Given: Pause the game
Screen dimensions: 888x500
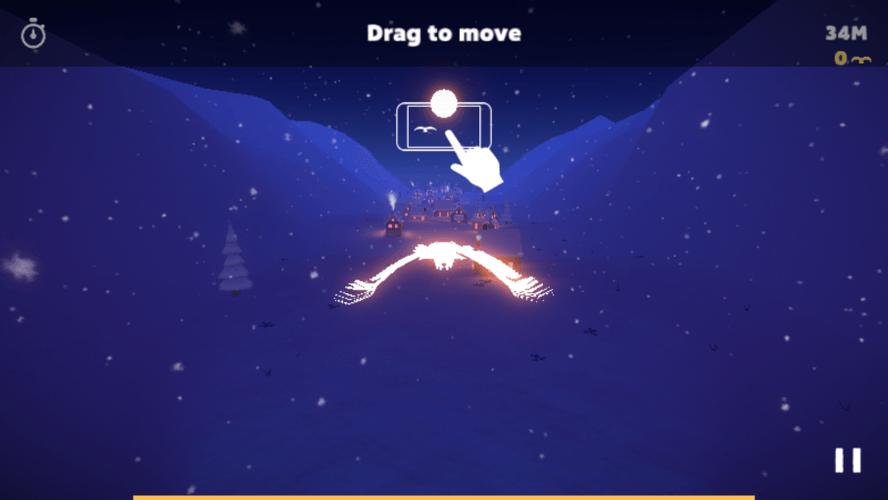Looking at the screenshot, I should pos(847,460).
